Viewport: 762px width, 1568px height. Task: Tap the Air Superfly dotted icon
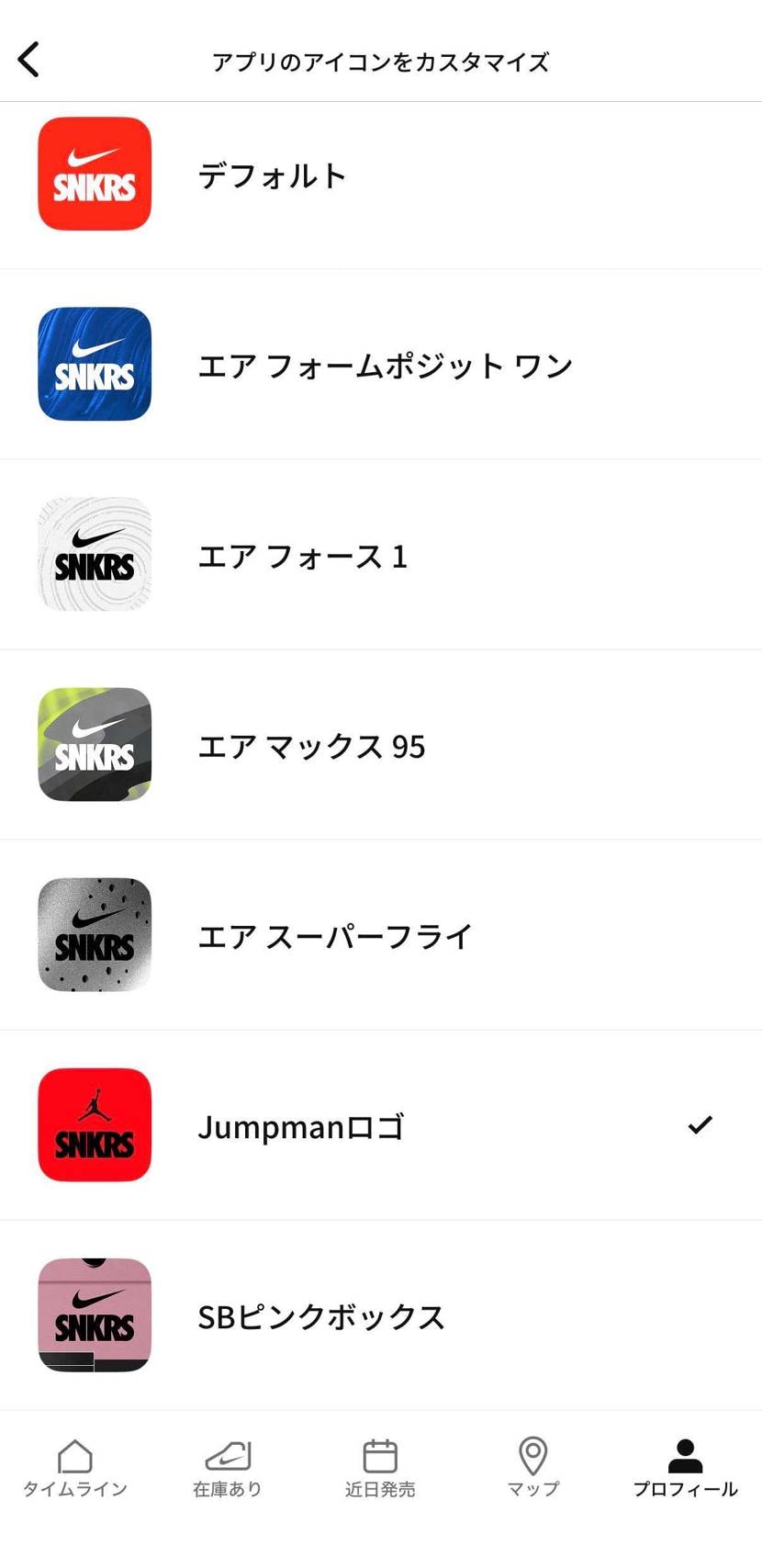tap(94, 935)
